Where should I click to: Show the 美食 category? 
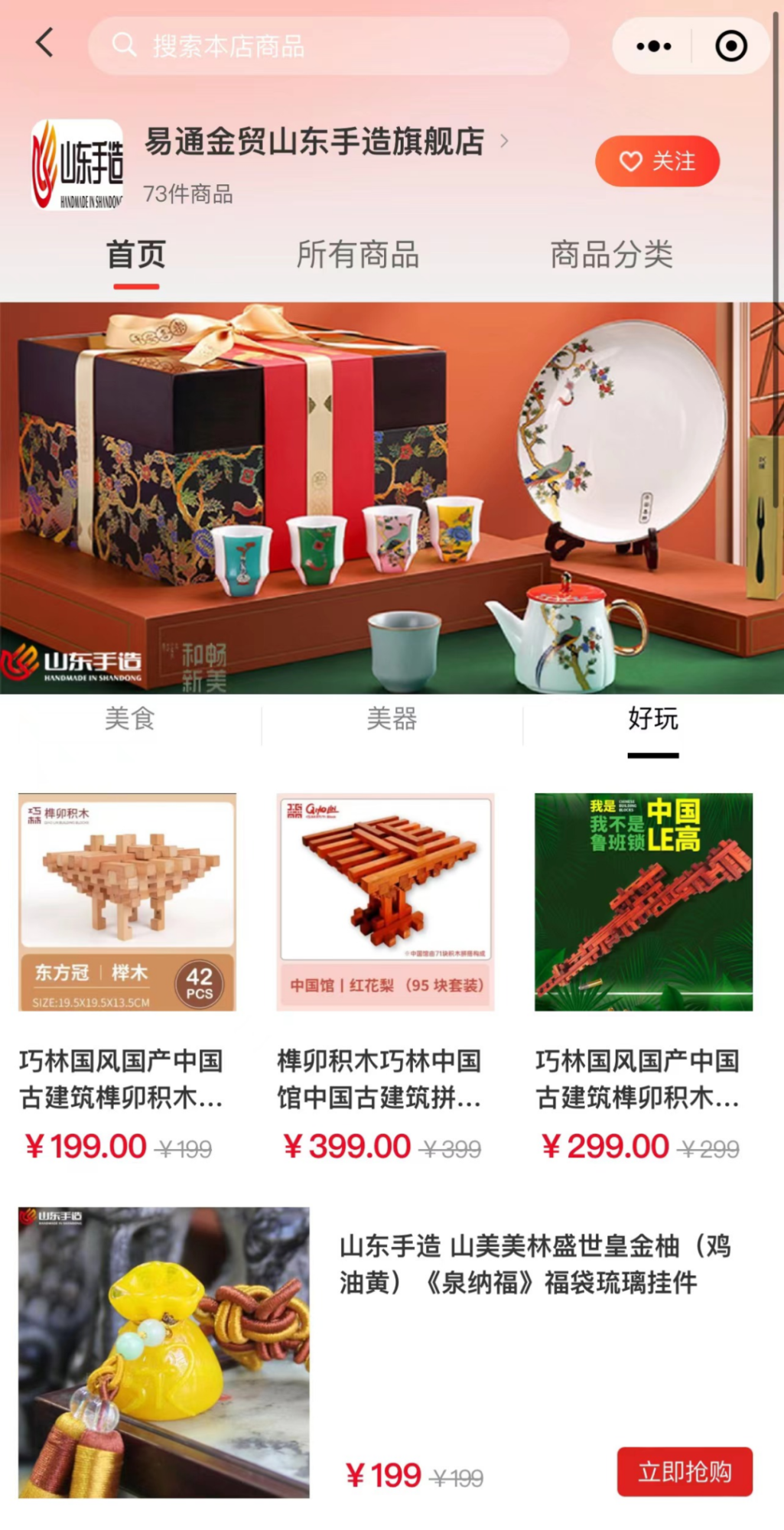point(130,719)
